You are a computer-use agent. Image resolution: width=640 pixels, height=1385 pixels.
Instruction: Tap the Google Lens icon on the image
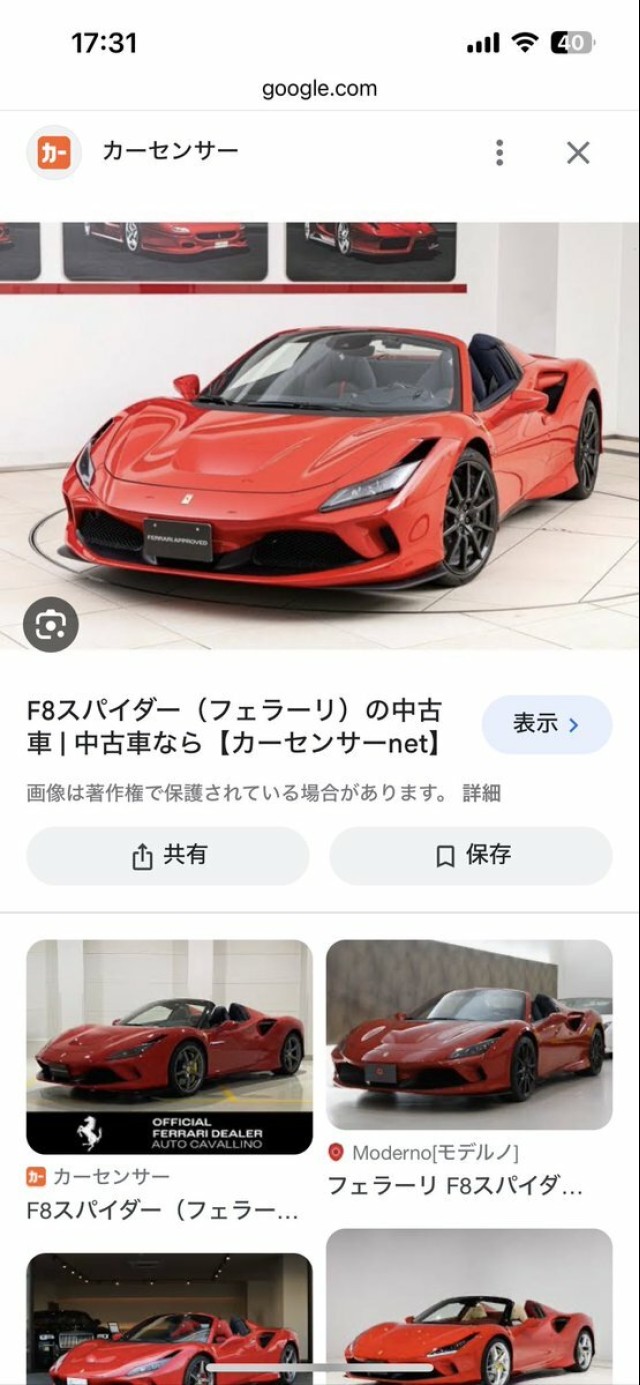(x=50, y=625)
